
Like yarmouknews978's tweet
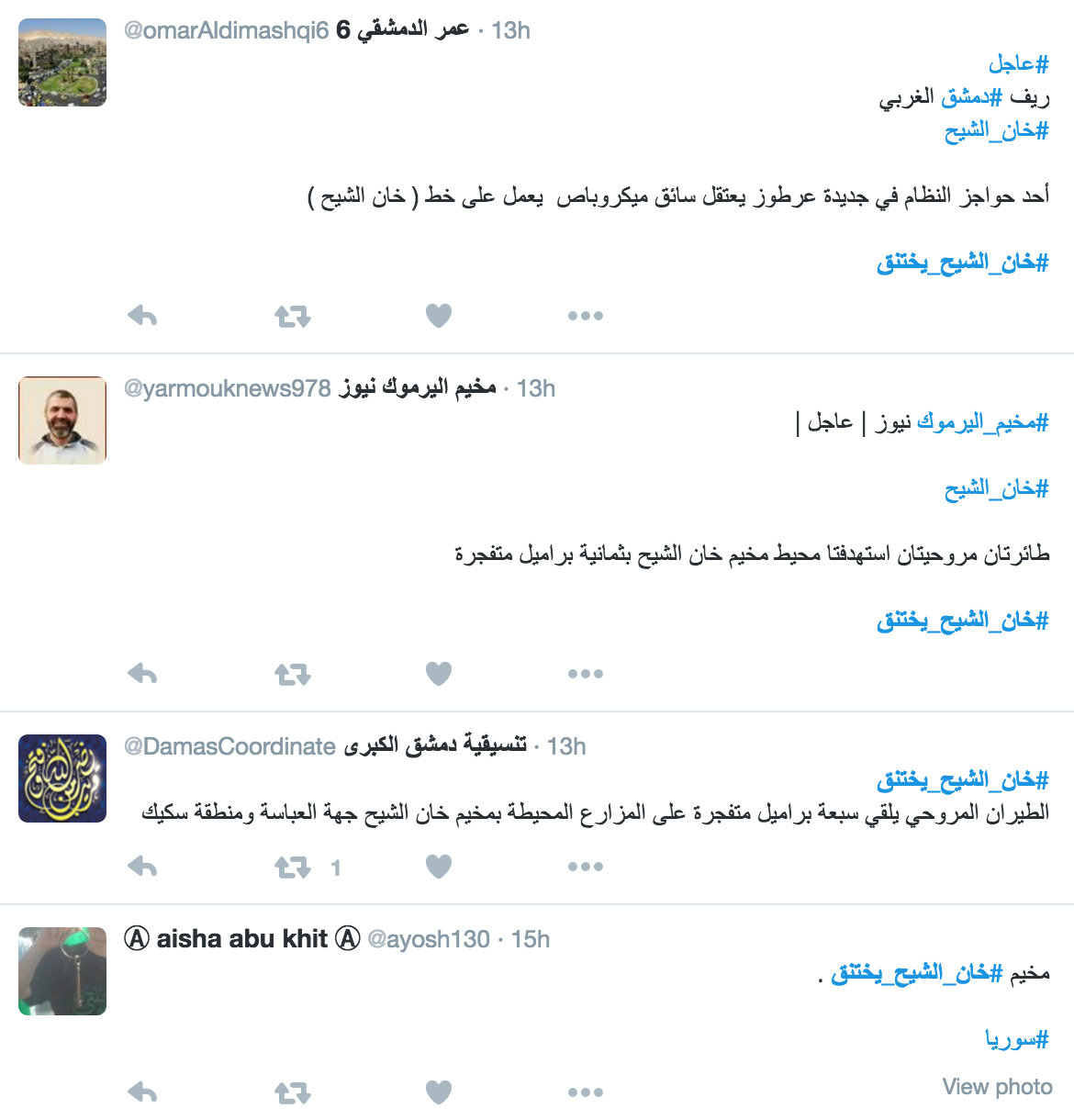click(x=439, y=674)
